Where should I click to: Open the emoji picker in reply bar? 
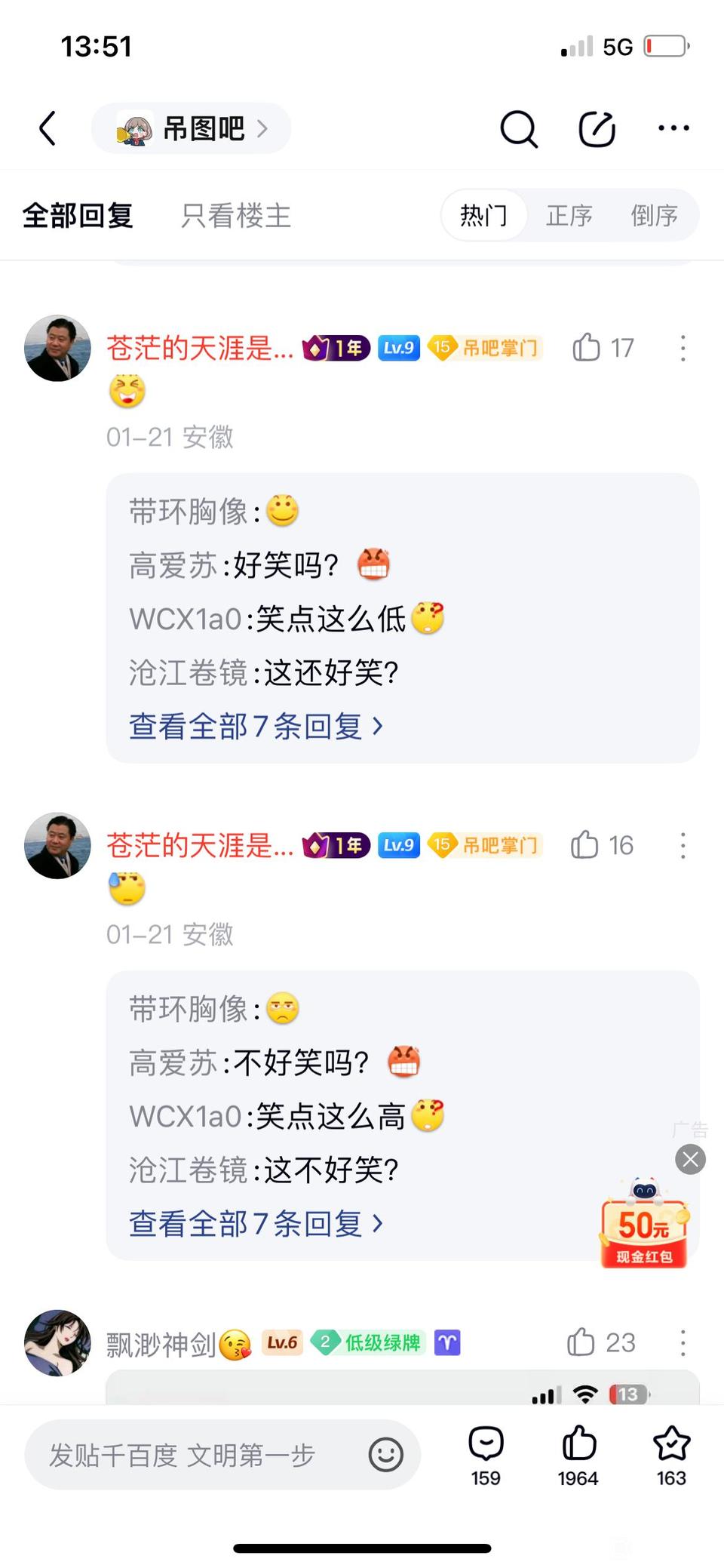tap(386, 1455)
